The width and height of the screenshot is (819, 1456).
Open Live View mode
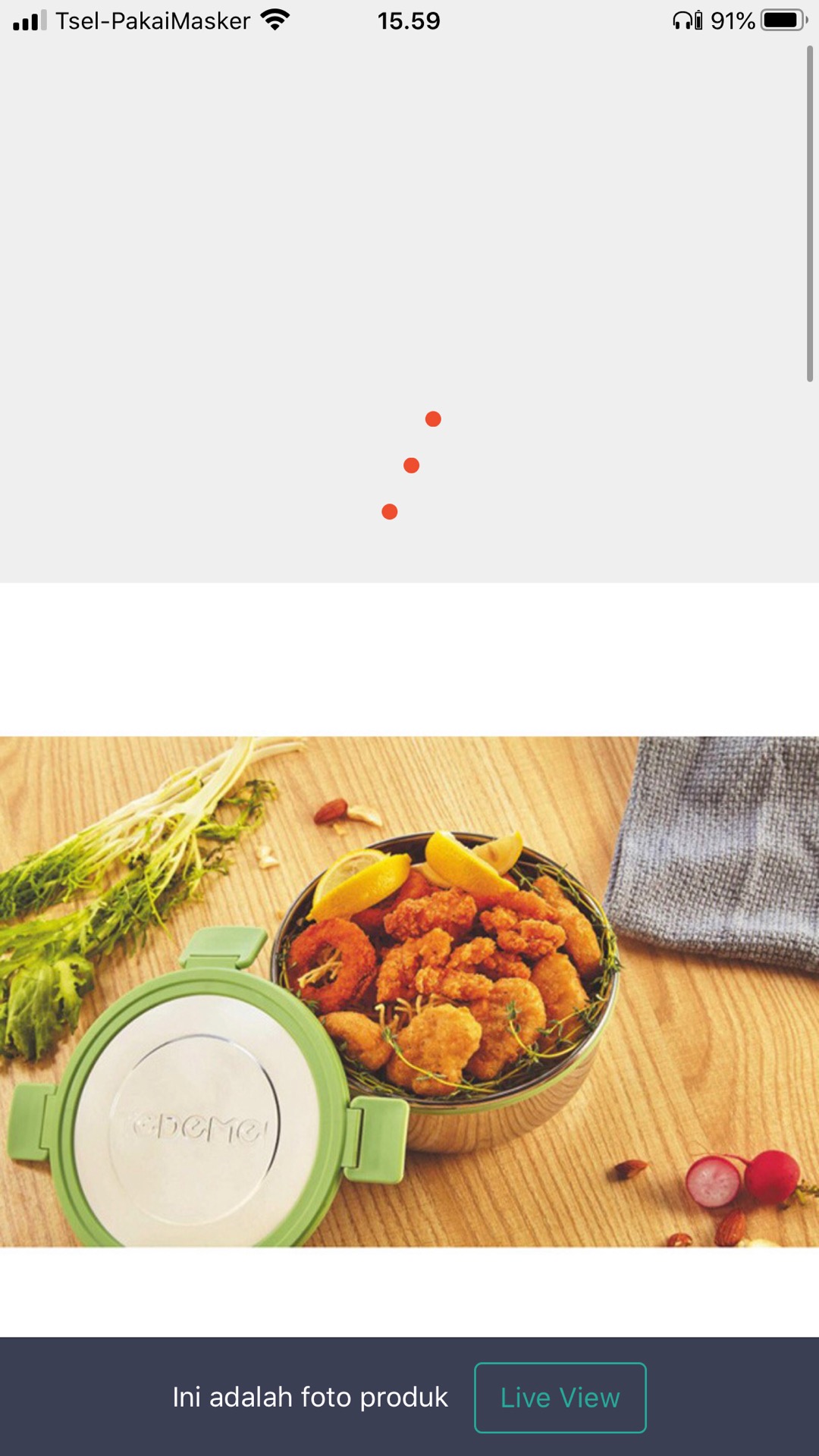click(560, 1397)
